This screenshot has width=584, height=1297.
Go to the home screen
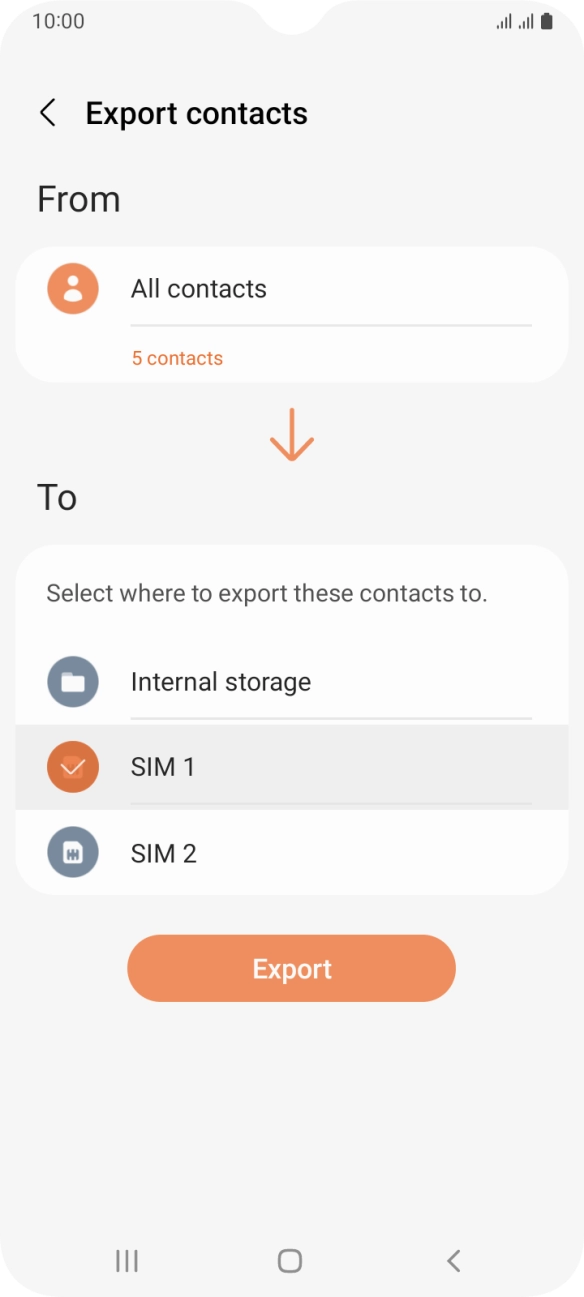[x=290, y=1261]
